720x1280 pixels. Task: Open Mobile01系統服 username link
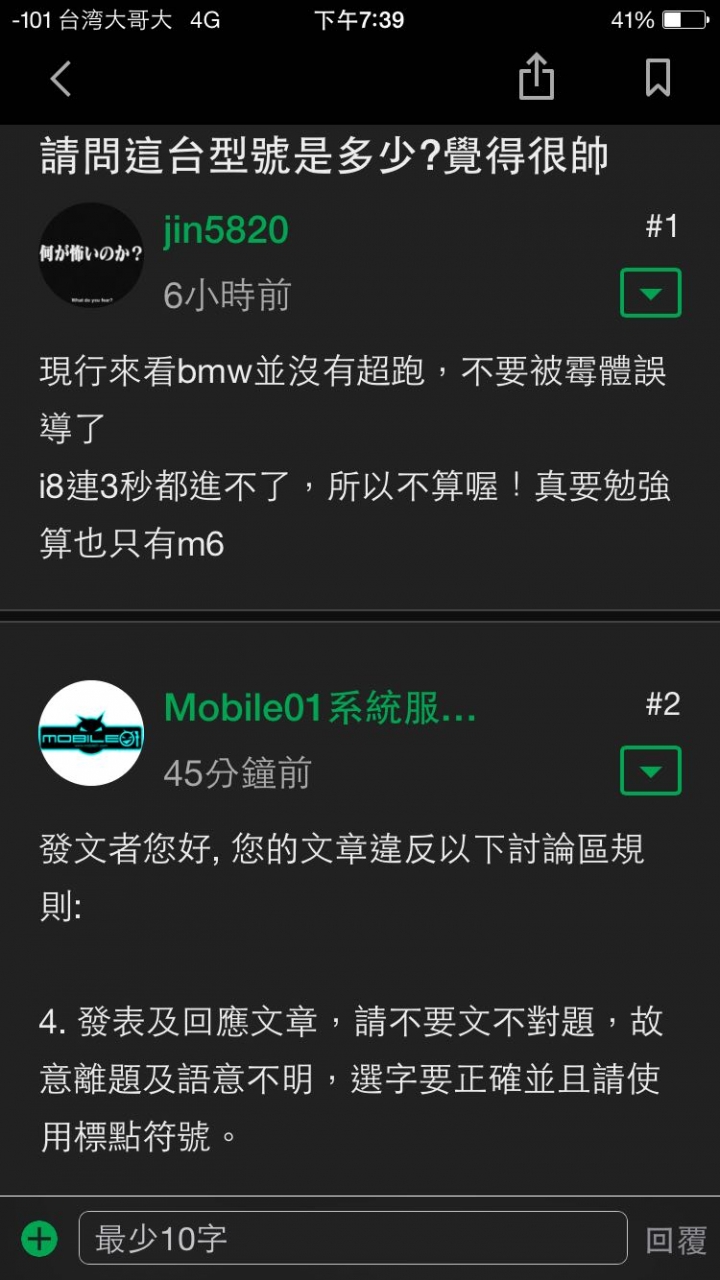[320, 708]
